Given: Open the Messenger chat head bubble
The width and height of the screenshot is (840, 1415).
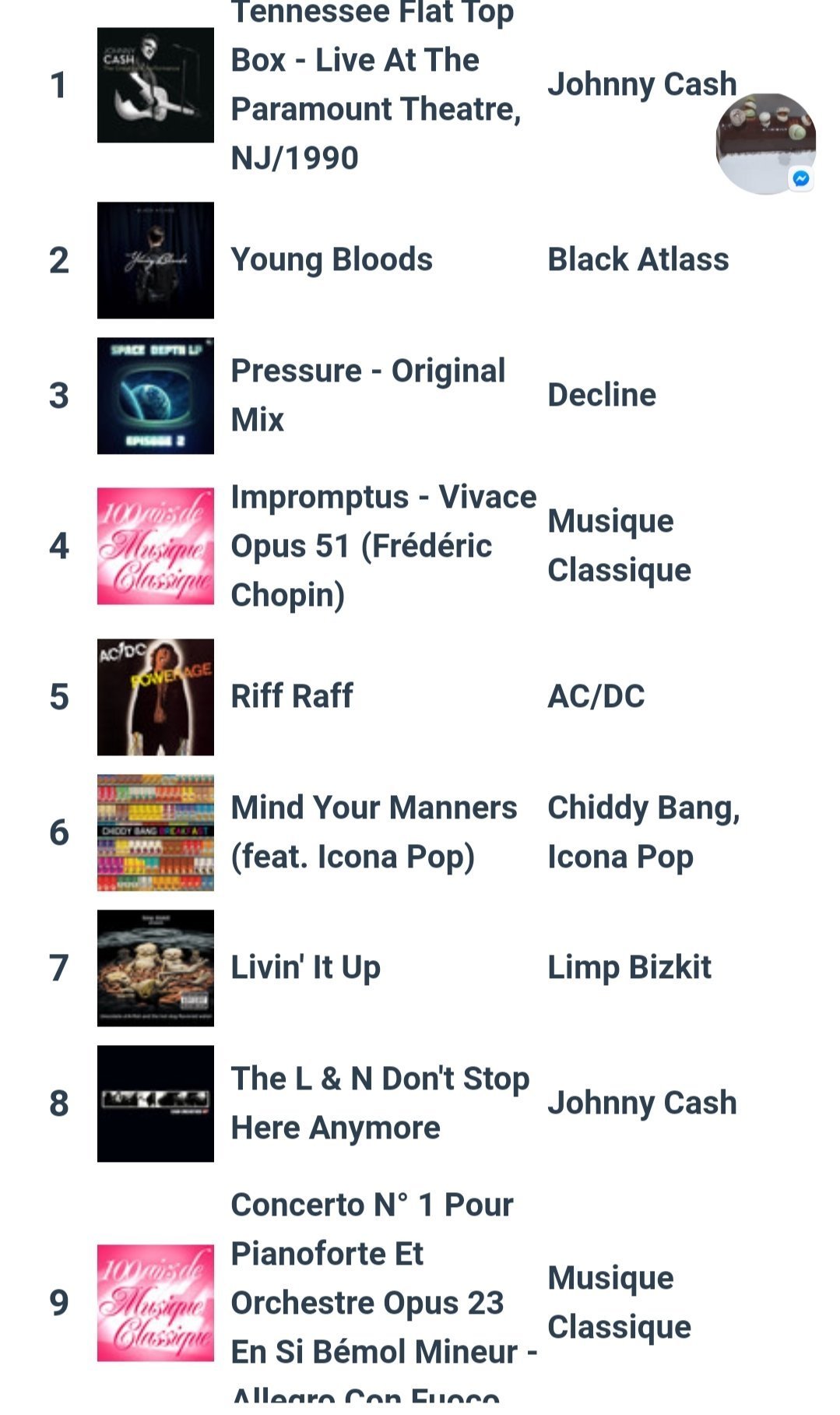Looking at the screenshot, I should tap(766, 143).
